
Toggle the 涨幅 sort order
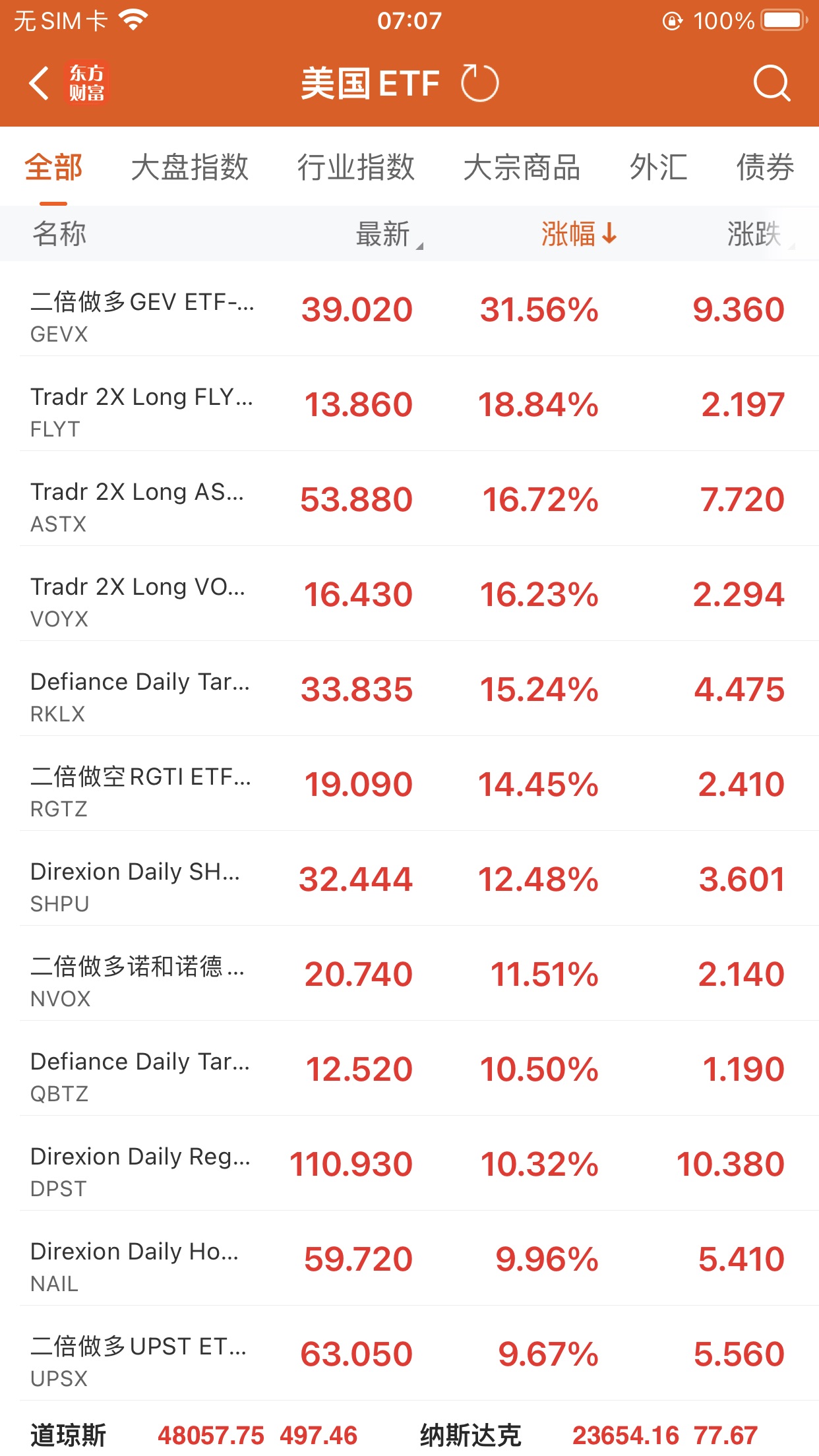click(578, 234)
